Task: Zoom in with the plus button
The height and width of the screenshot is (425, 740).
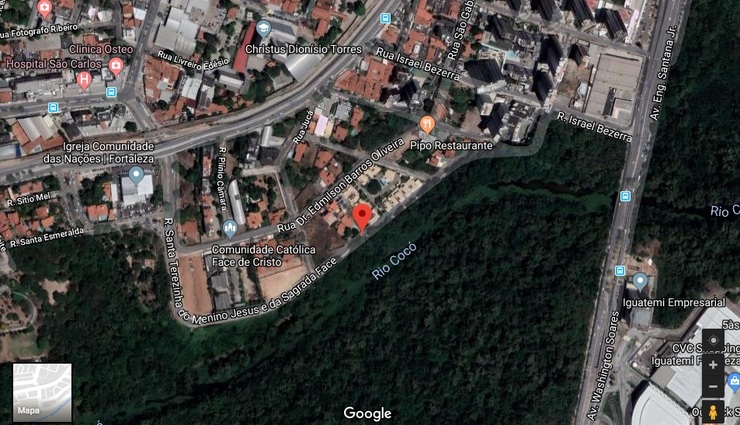Action: [x=713, y=365]
